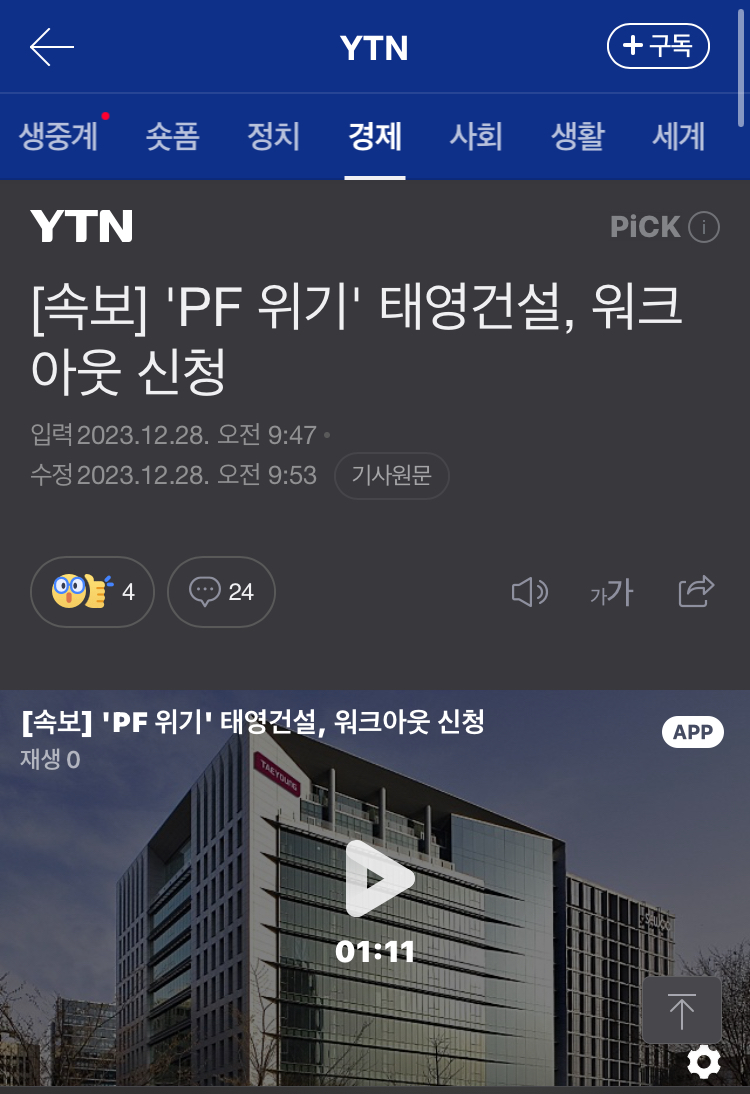Open video in APP

[692, 732]
